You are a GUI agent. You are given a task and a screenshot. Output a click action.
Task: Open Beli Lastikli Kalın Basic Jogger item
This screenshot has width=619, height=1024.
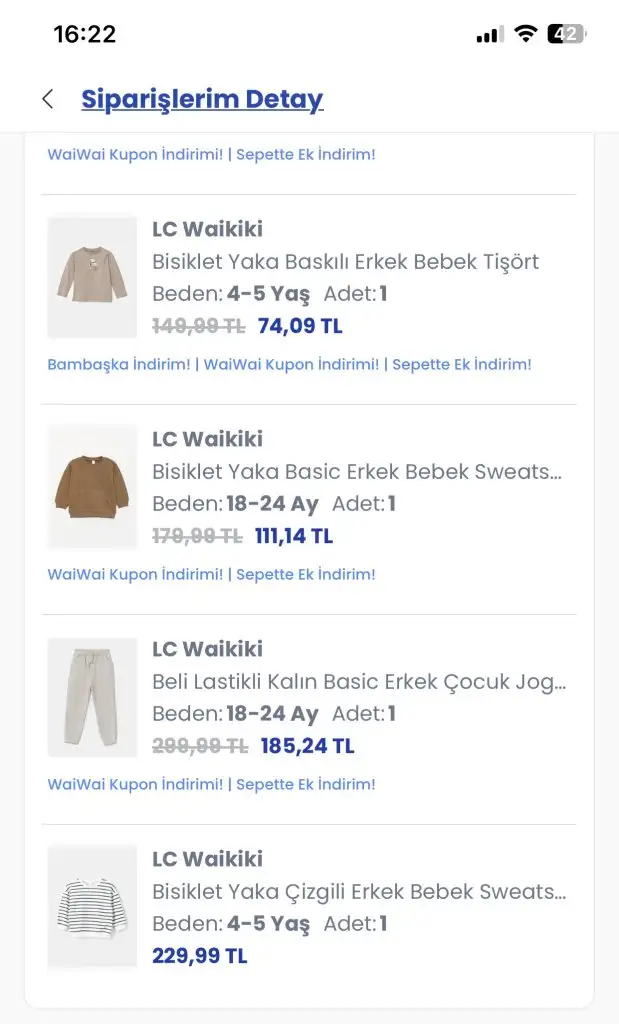pos(358,682)
